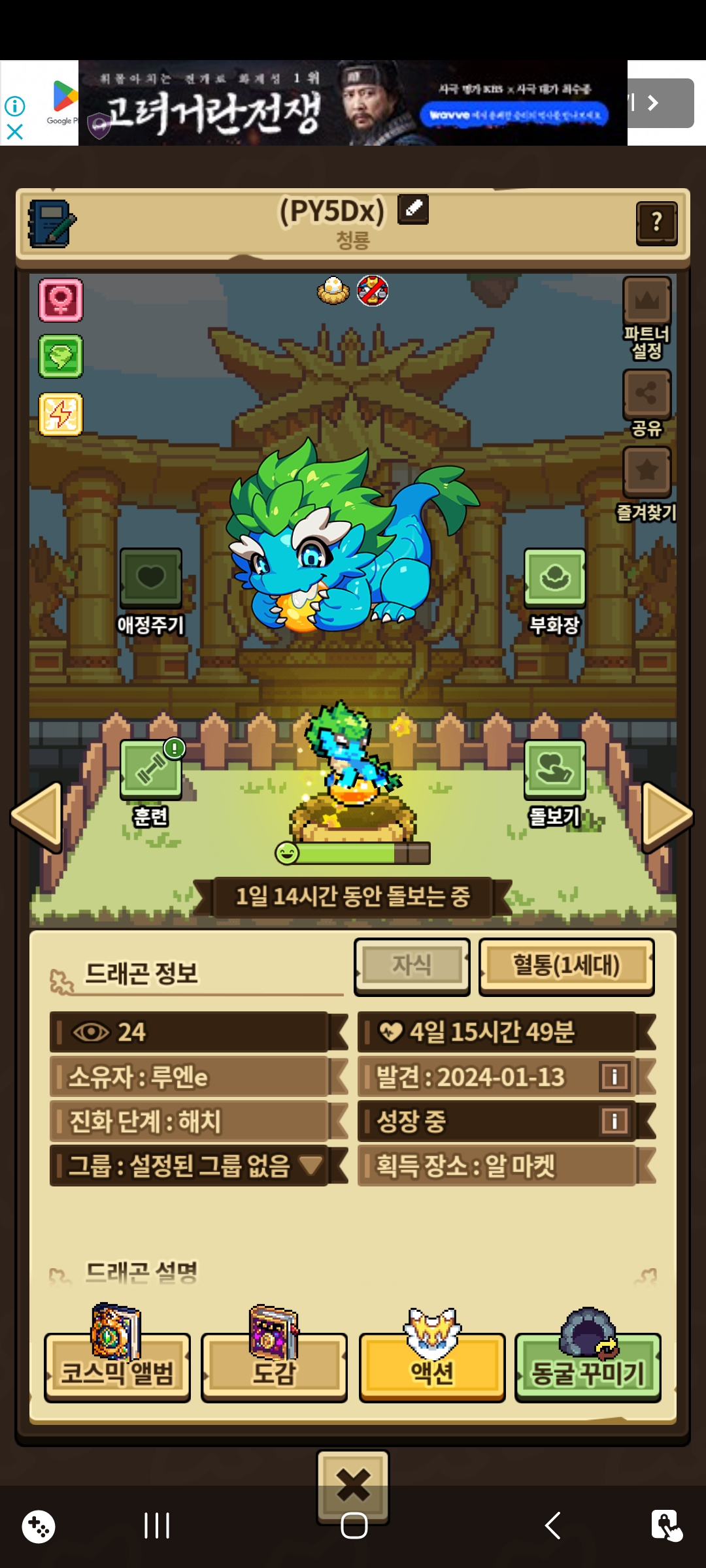Expand the 그룹 group dropdown
This screenshot has height=1568, width=706.
[310, 1165]
